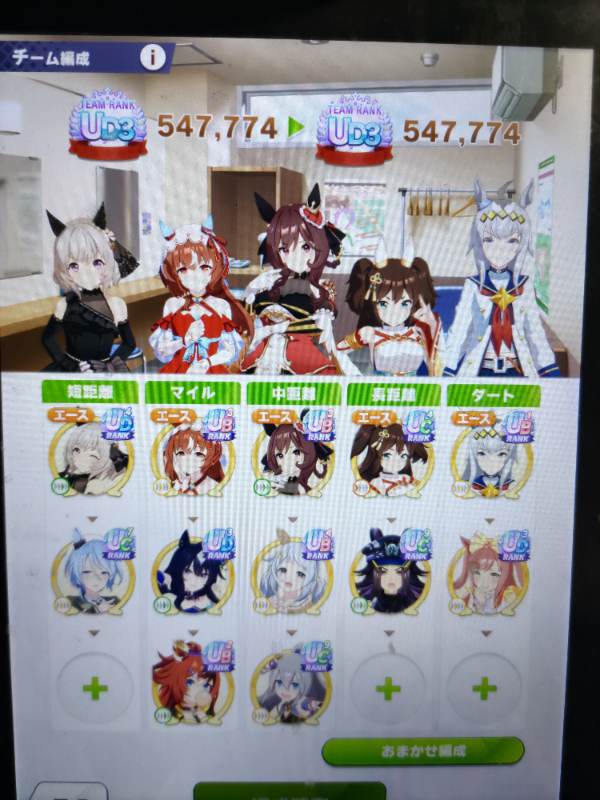Add a third member to 長距離

(x=388, y=687)
